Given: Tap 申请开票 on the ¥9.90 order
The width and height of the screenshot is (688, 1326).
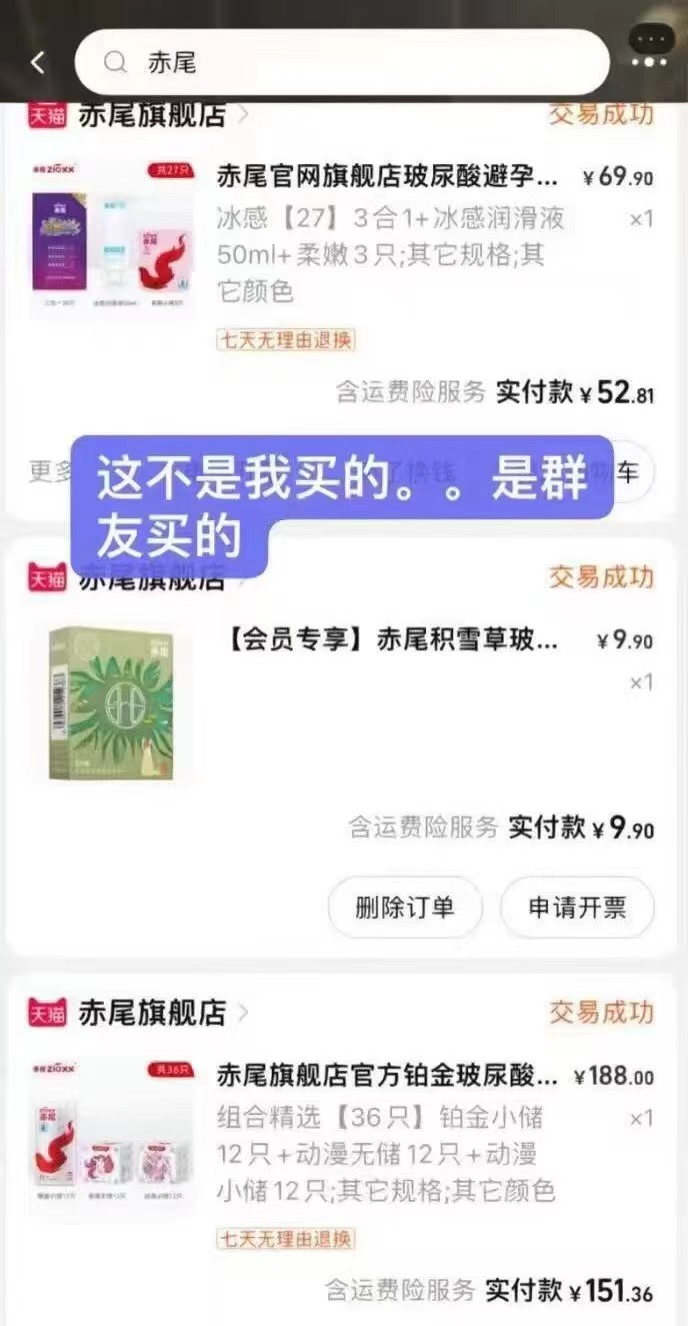Looking at the screenshot, I should click(577, 907).
